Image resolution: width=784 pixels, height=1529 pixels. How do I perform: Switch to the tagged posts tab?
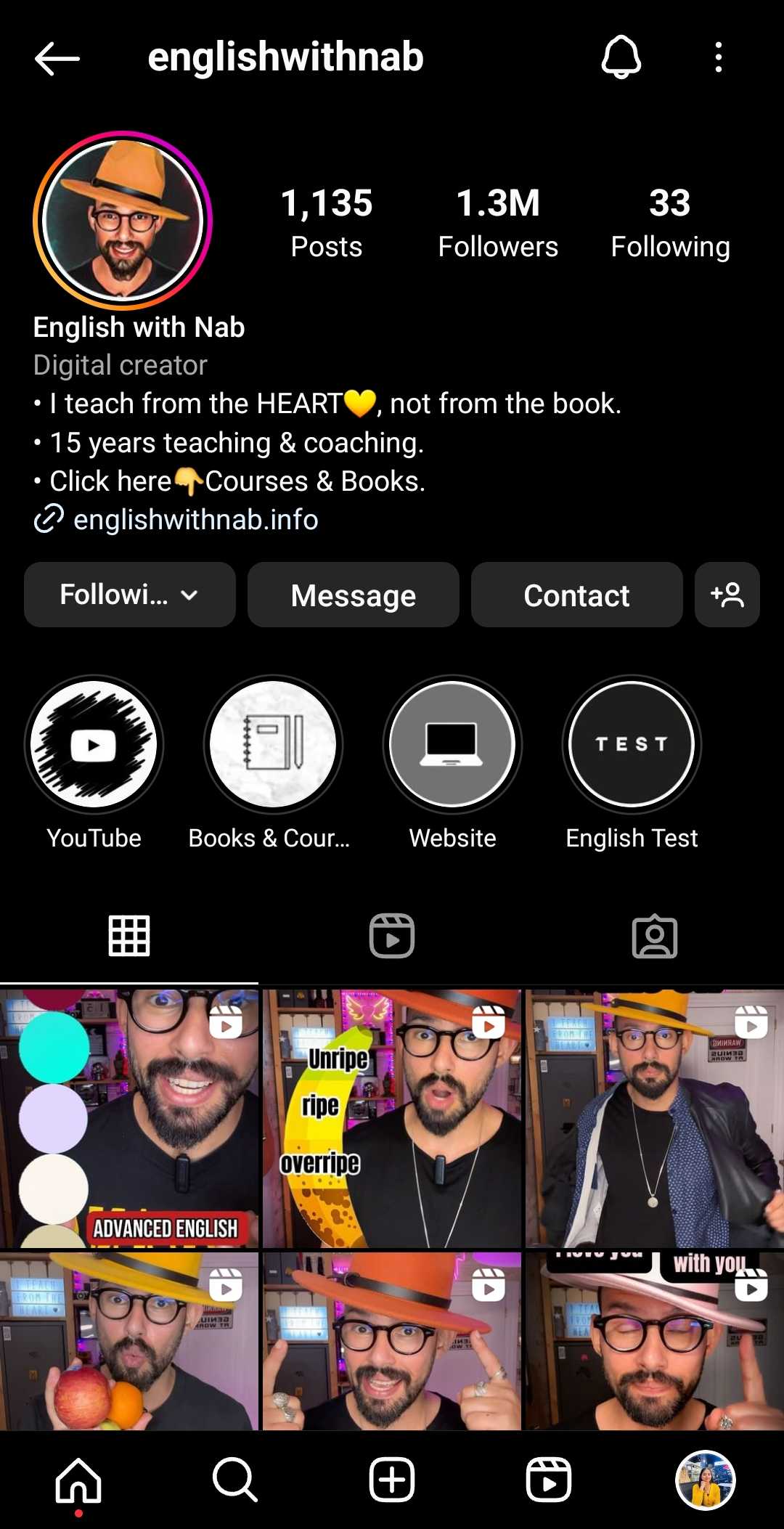tap(654, 936)
